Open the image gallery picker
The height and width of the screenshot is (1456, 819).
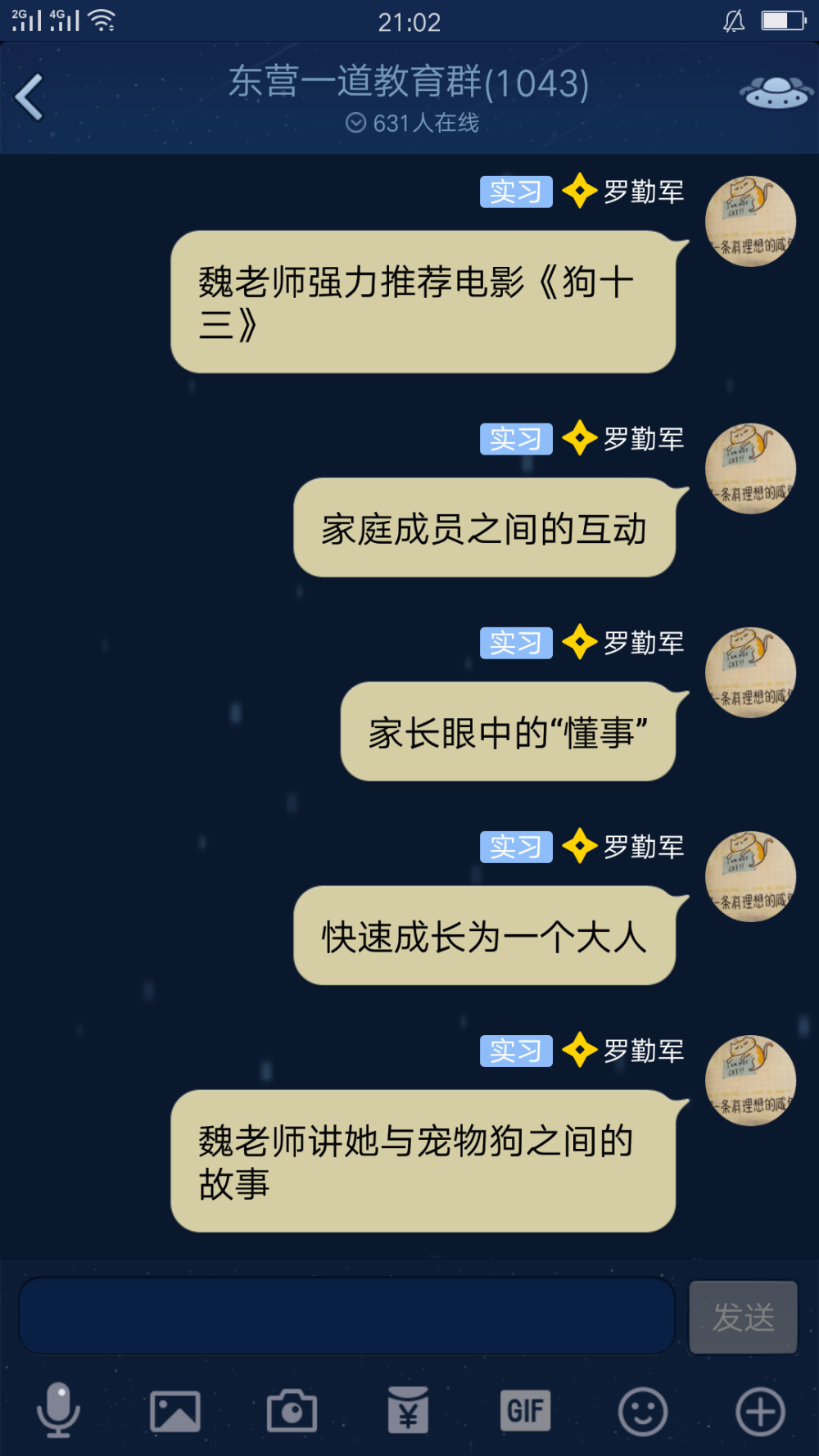(x=175, y=1411)
